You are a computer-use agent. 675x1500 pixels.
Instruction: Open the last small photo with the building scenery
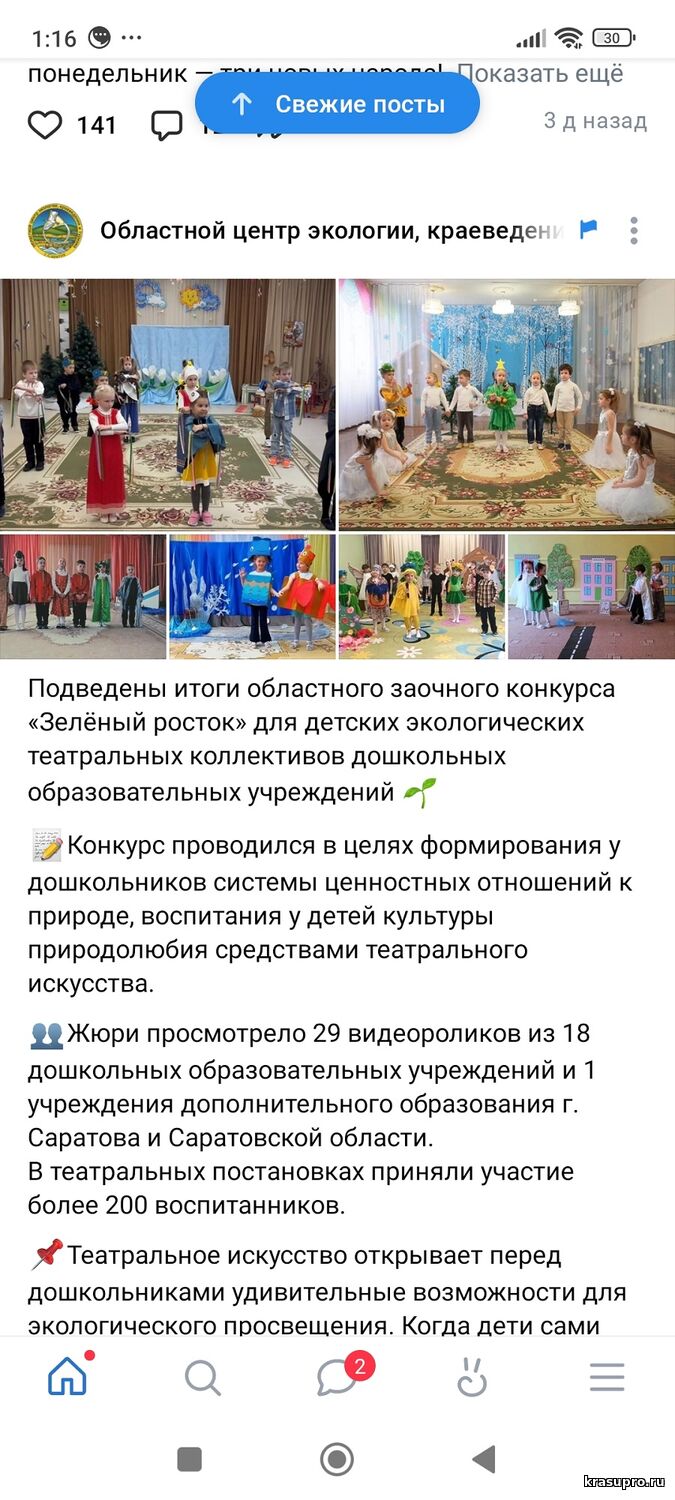pos(591,596)
